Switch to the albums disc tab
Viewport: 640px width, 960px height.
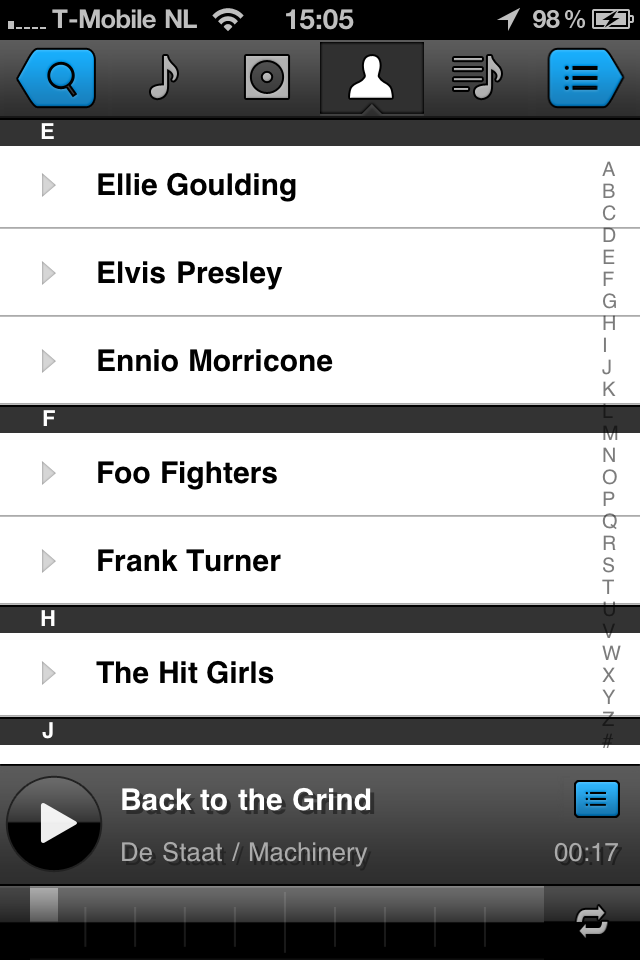click(267, 77)
